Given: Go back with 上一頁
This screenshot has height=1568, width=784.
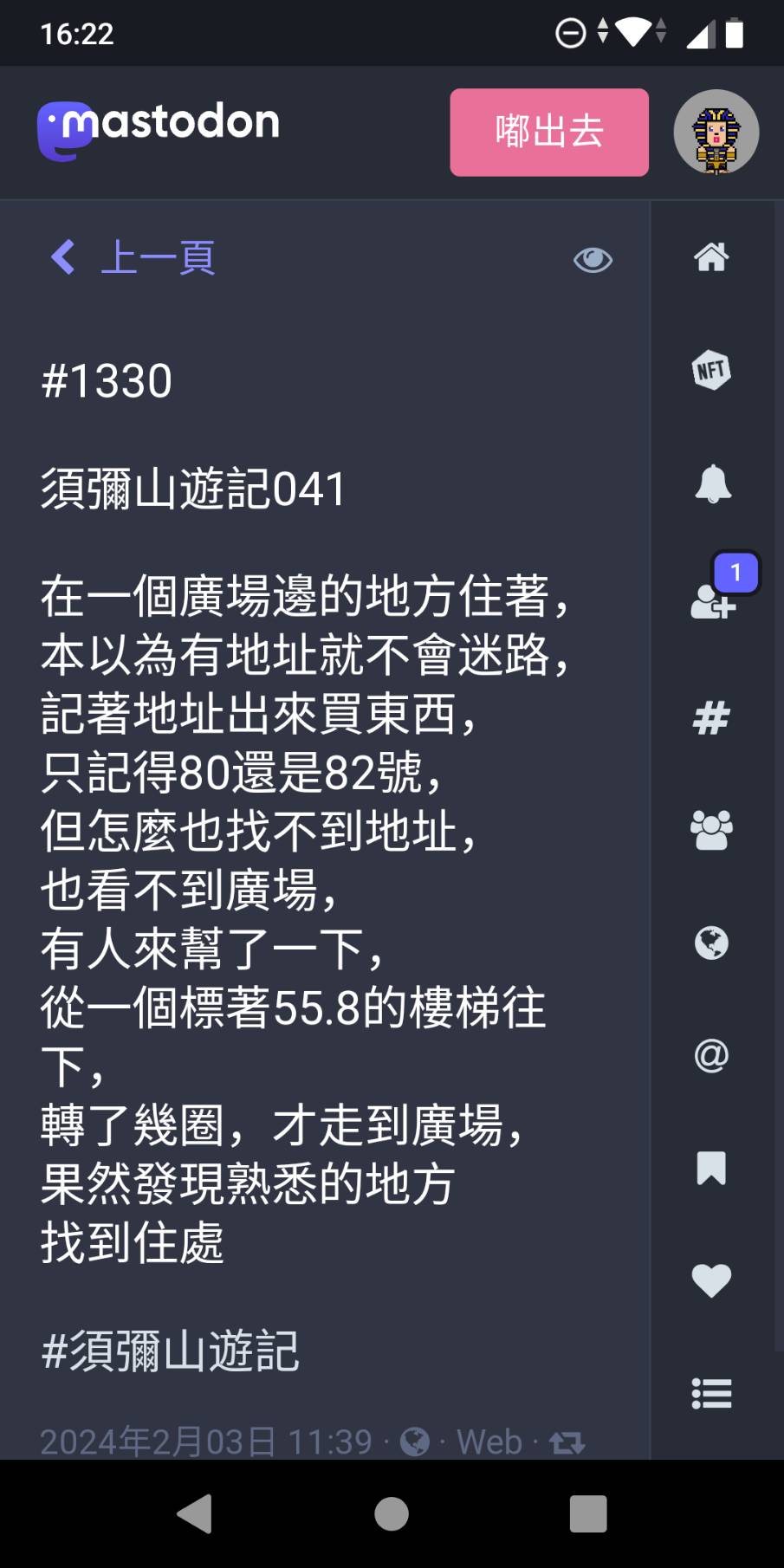Looking at the screenshot, I should [x=133, y=257].
